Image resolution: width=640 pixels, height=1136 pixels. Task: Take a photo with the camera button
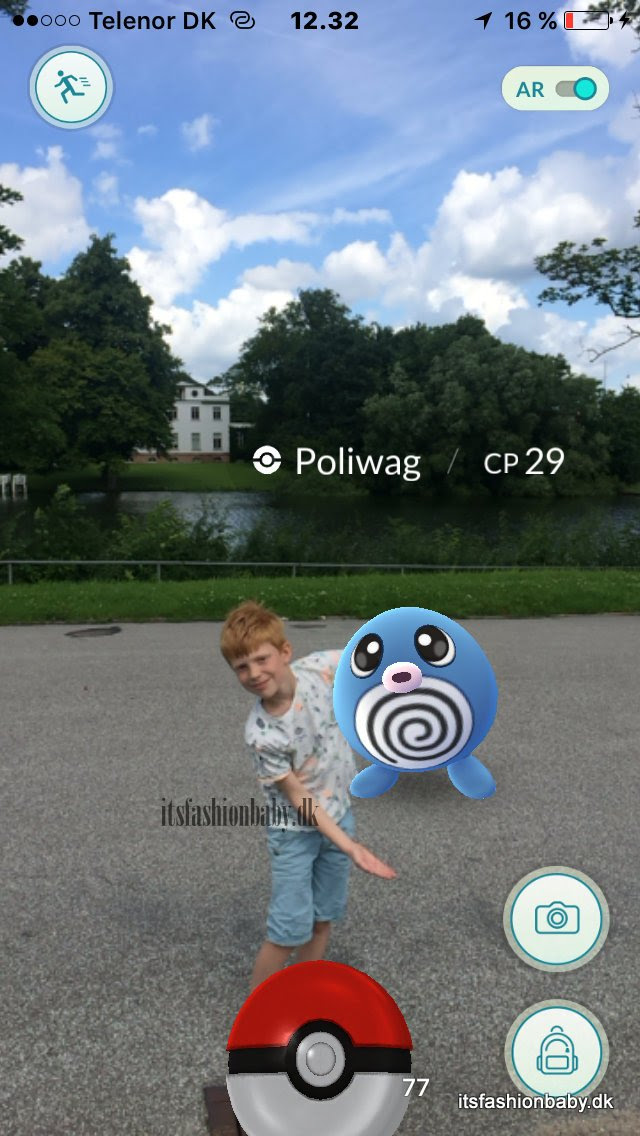click(x=556, y=917)
